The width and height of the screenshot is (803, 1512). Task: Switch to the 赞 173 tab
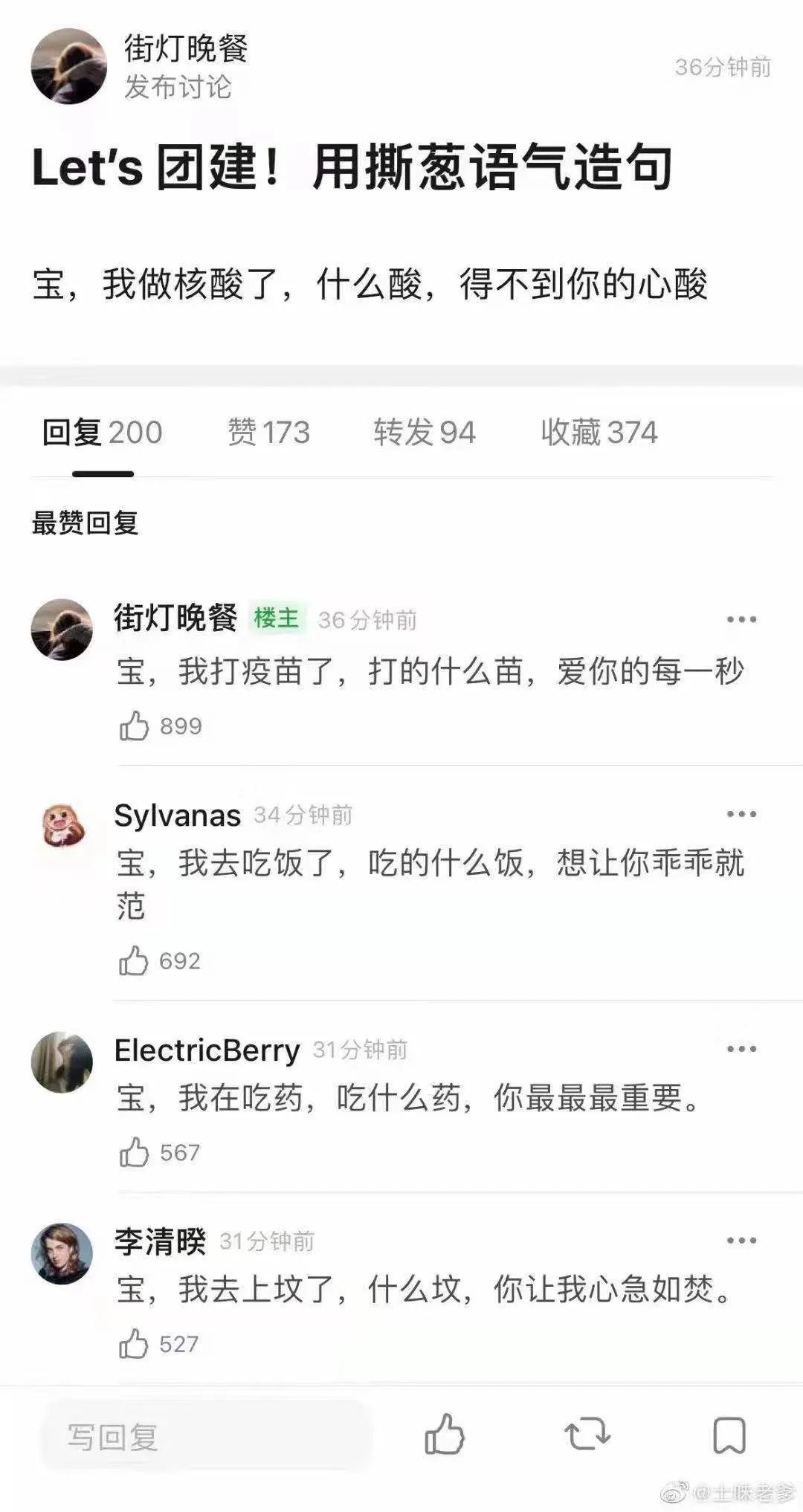coord(268,433)
